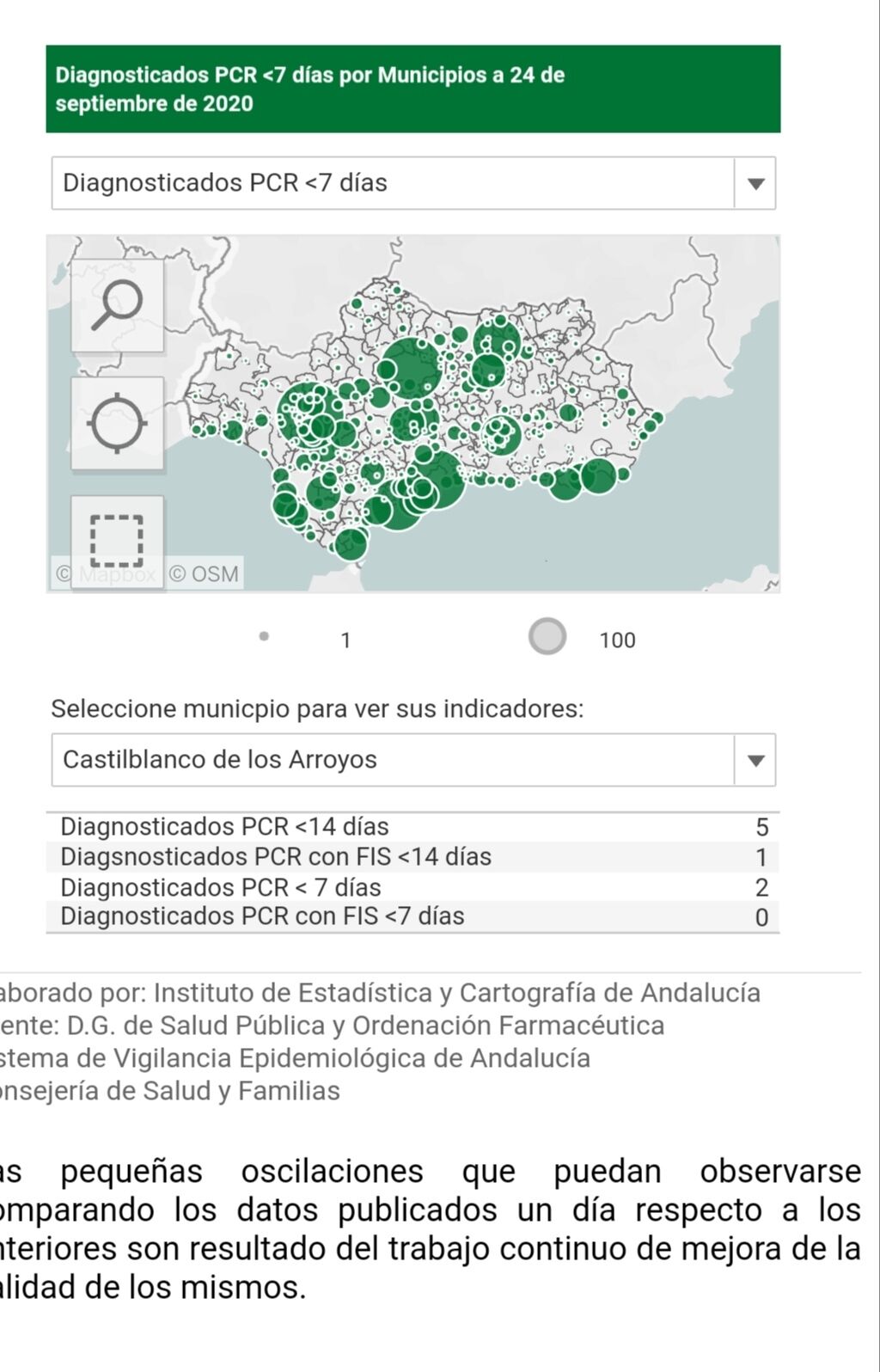
Task: Activate the rectangular selection map tool
Action: tap(117, 540)
